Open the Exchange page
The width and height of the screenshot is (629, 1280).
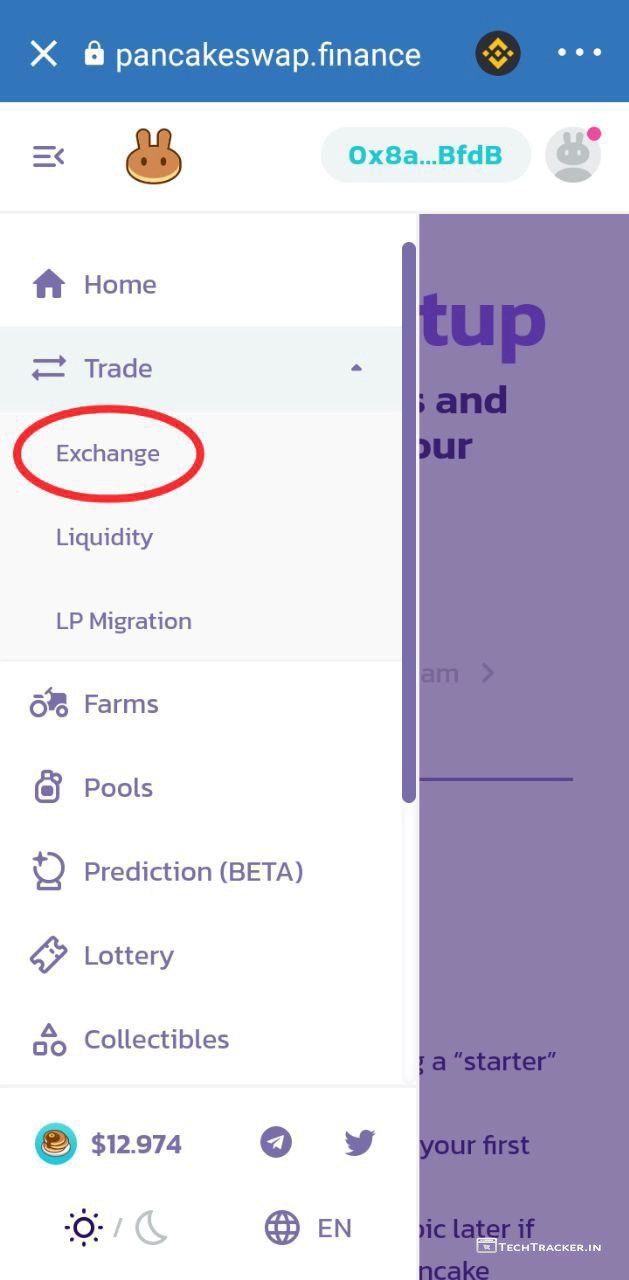tap(108, 453)
